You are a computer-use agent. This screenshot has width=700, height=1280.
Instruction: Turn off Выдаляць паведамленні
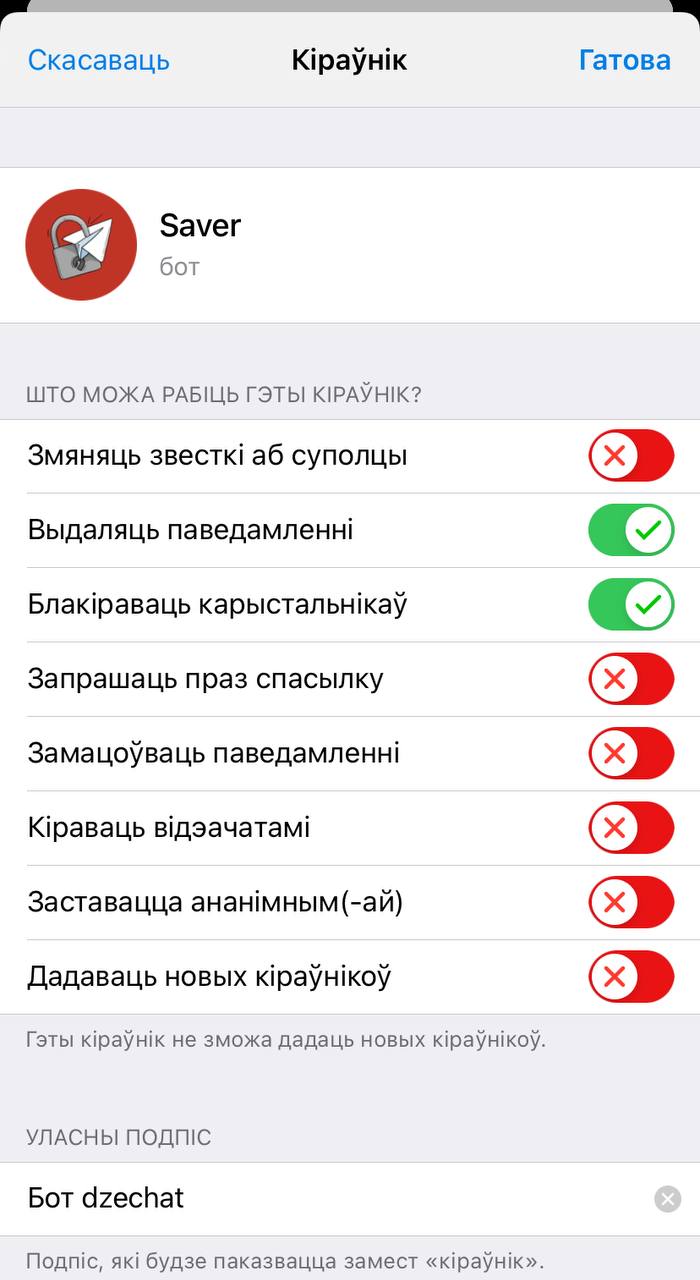[x=631, y=530]
